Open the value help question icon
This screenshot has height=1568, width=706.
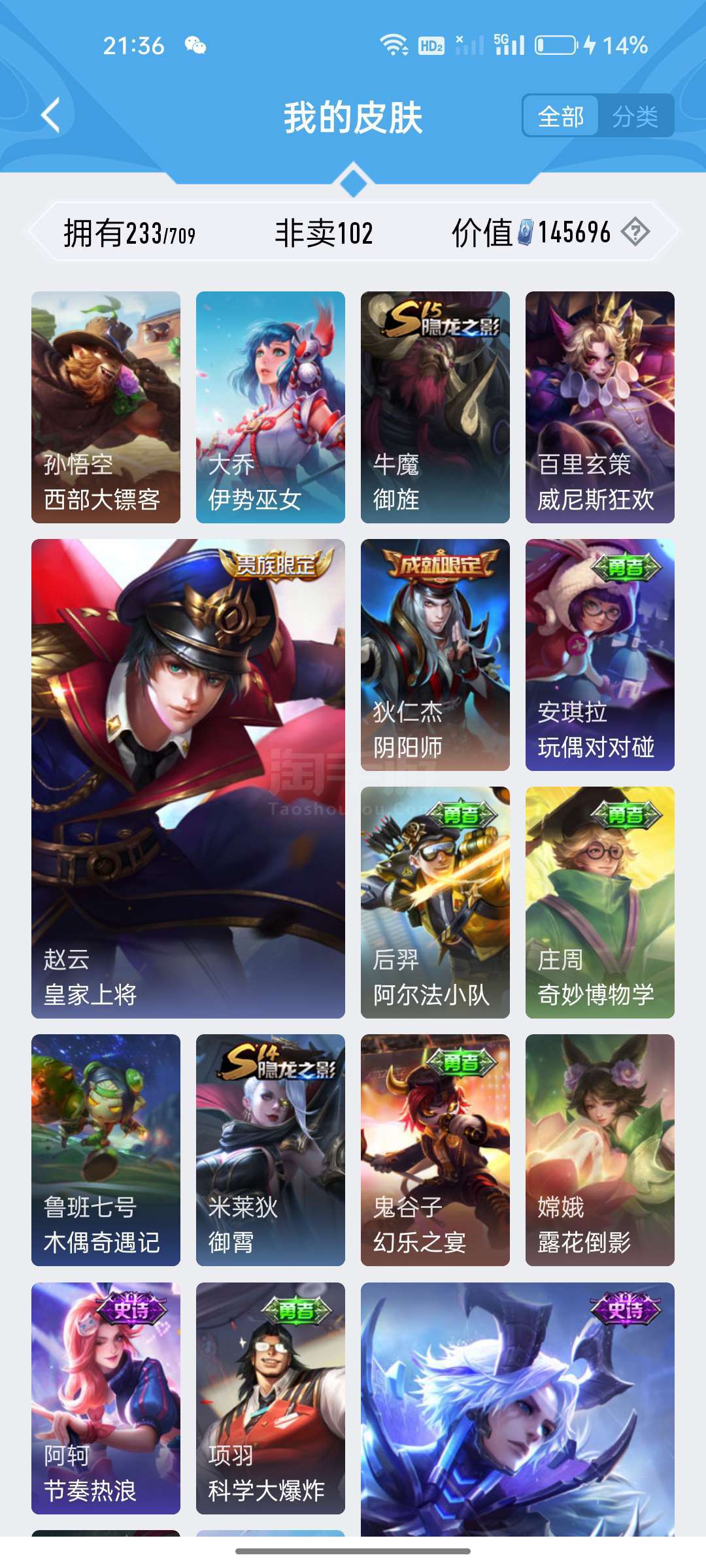click(x=635, y=232)
